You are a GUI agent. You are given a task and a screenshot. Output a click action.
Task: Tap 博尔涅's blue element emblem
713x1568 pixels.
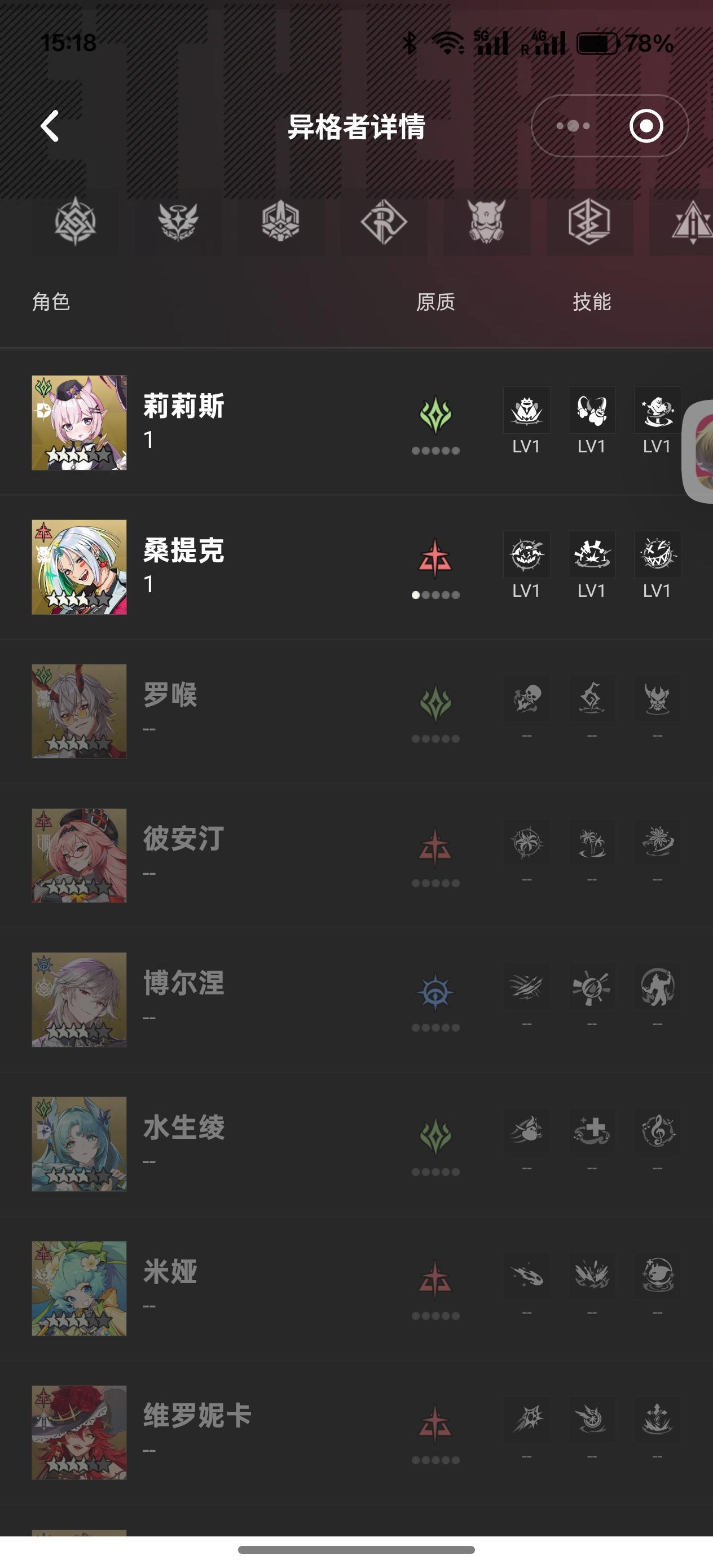[436, 992]
